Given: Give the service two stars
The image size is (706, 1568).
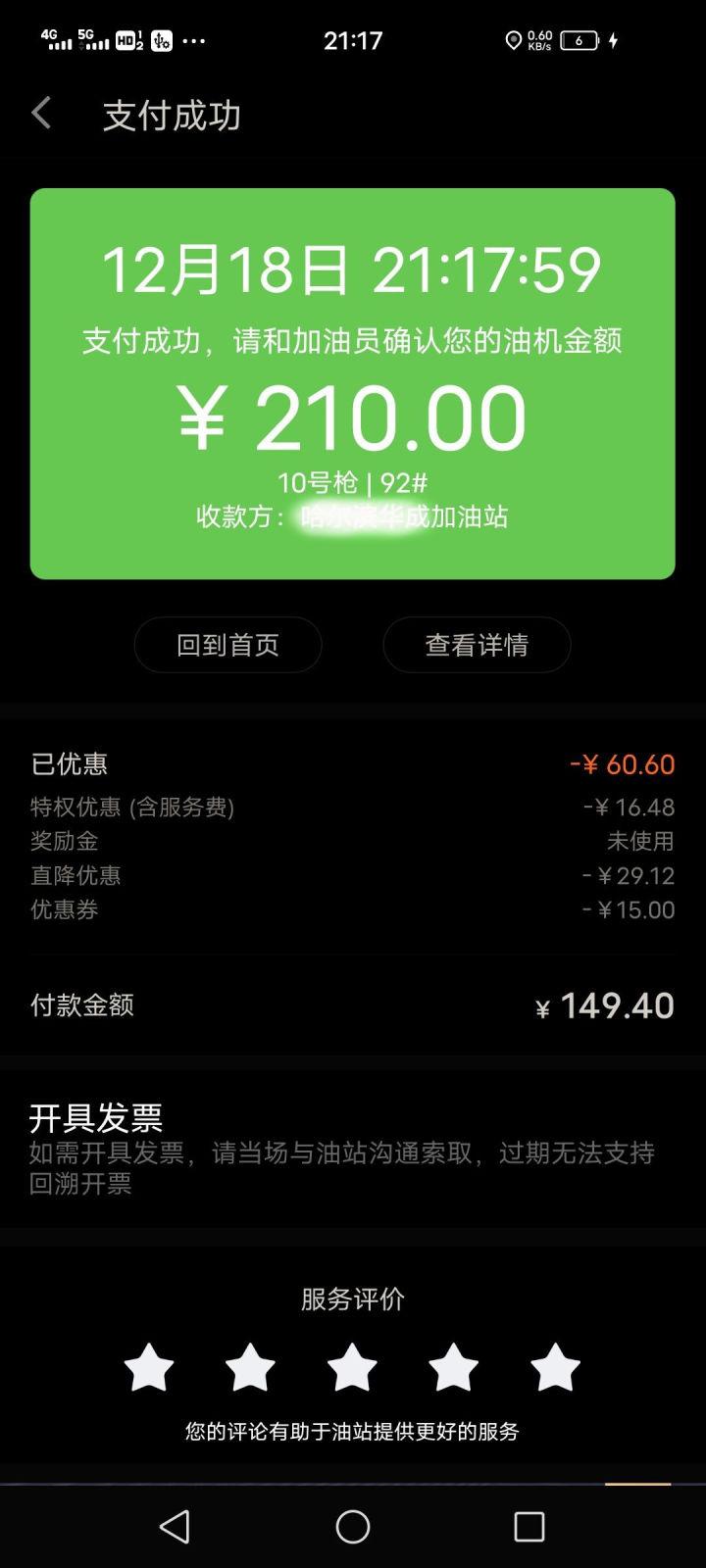Looking at the screenshot, I should pos(250,1367).
